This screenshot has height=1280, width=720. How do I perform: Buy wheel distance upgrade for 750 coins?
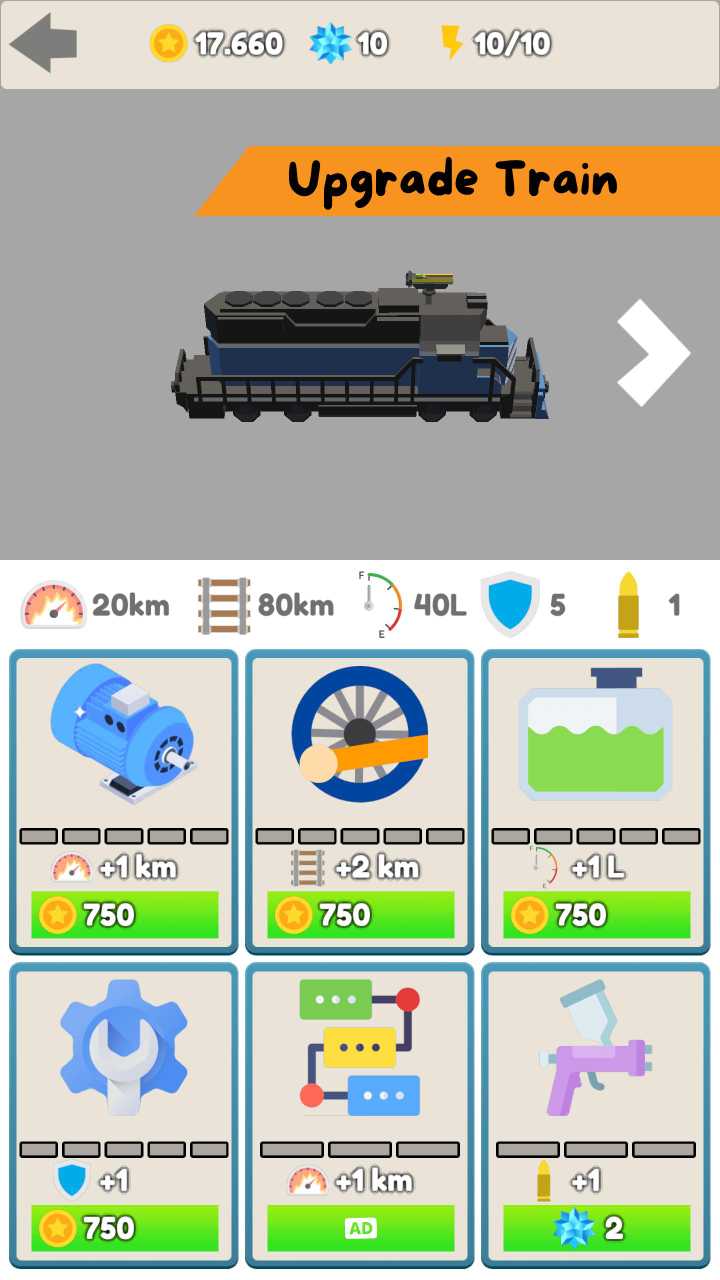pyautogui.click(x=360, y=914)
